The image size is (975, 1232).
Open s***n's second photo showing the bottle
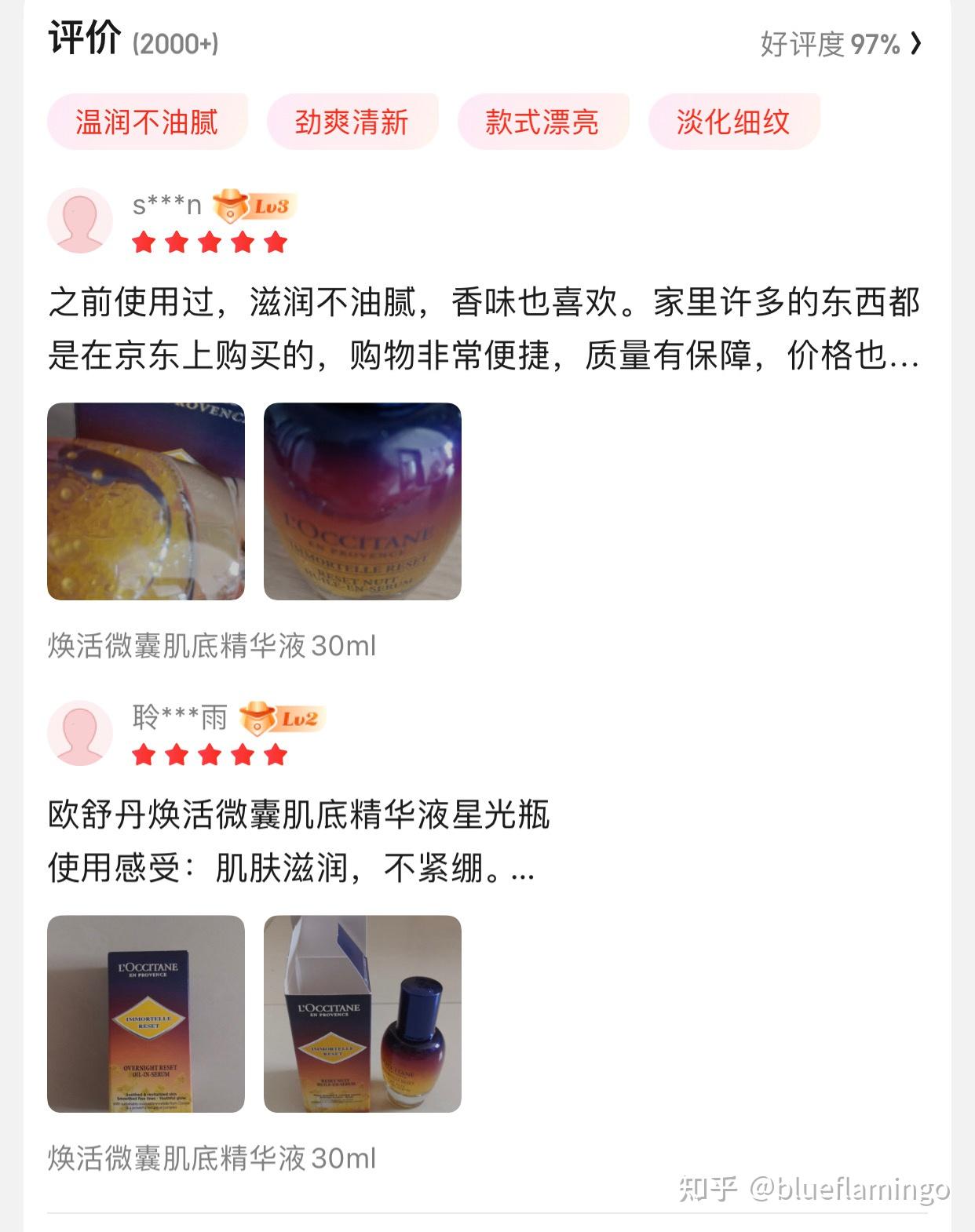[363, 501]
